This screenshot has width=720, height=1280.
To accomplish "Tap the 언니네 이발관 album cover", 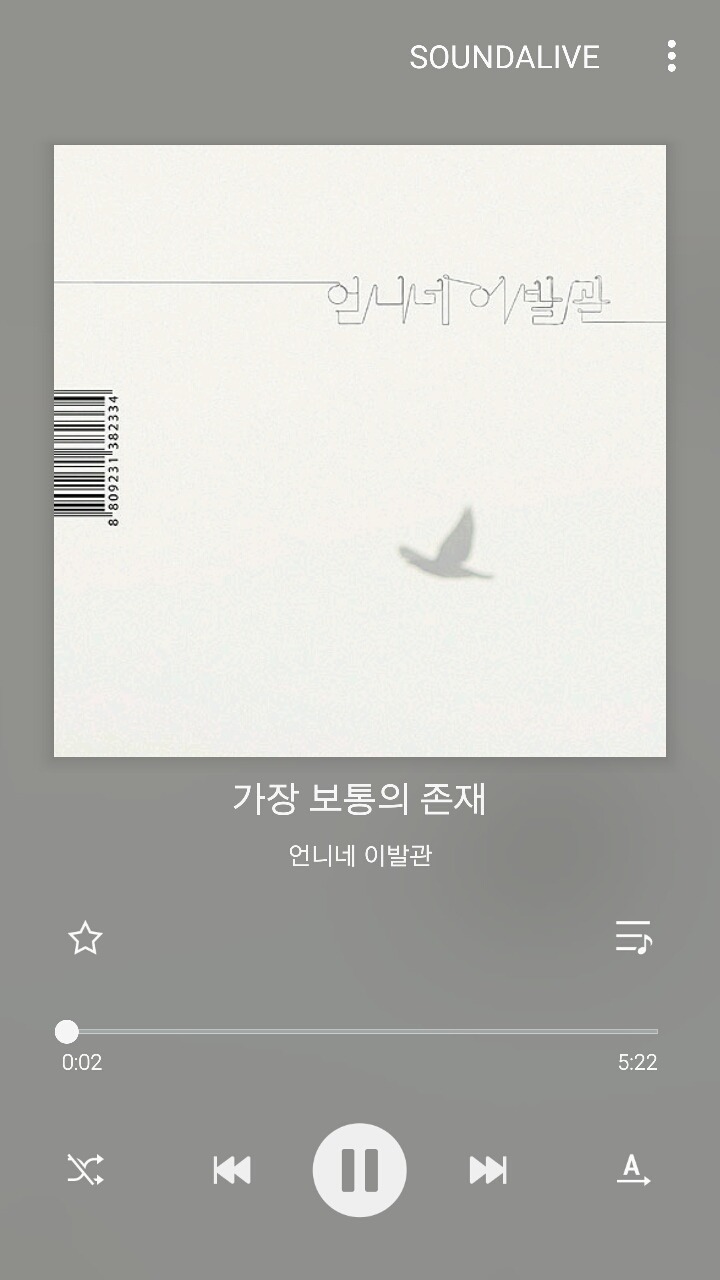I will tap(360, 451).
